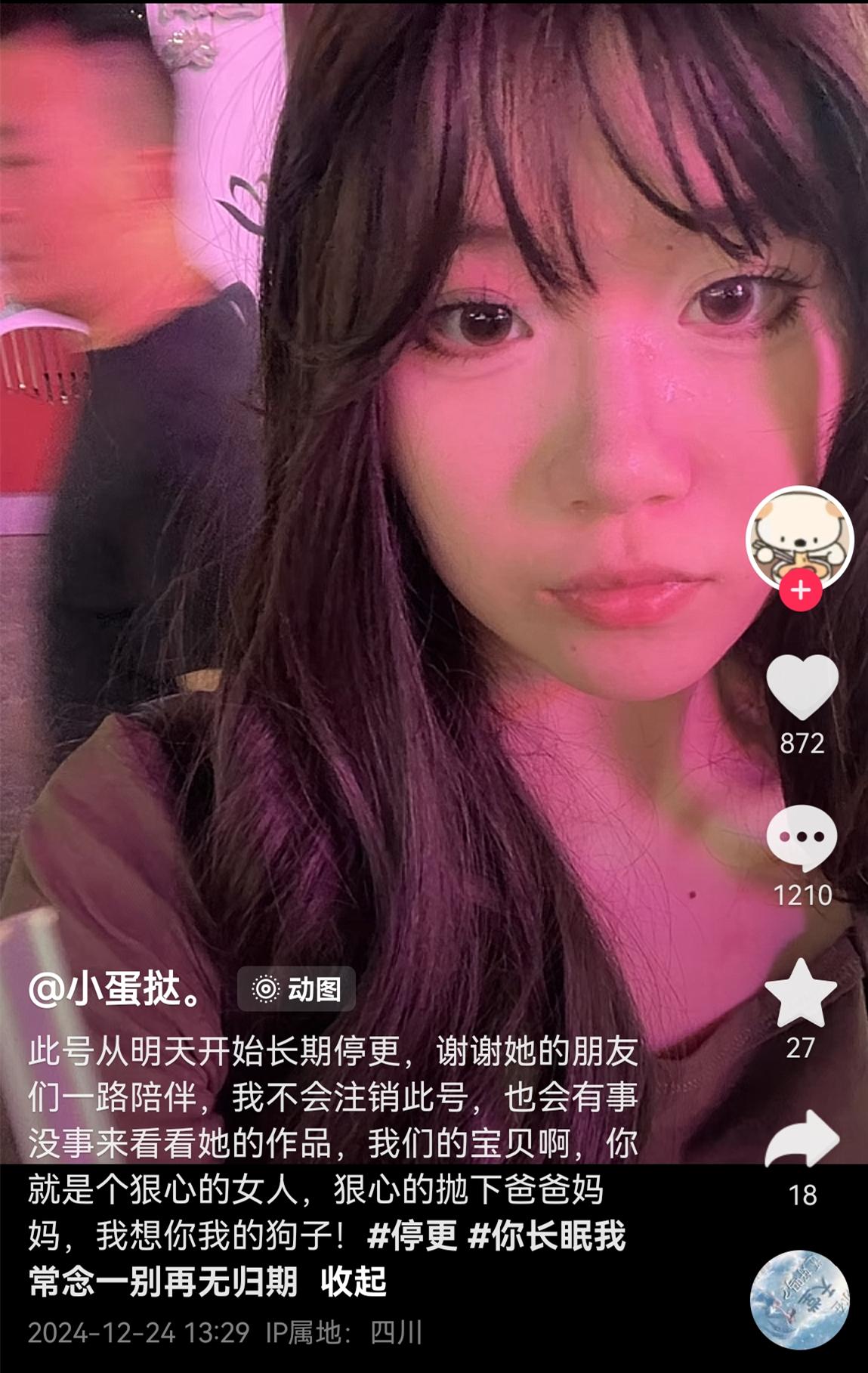Open the comments section
868x1373 pixels.
pyautogui.click(x=802, y=837)
